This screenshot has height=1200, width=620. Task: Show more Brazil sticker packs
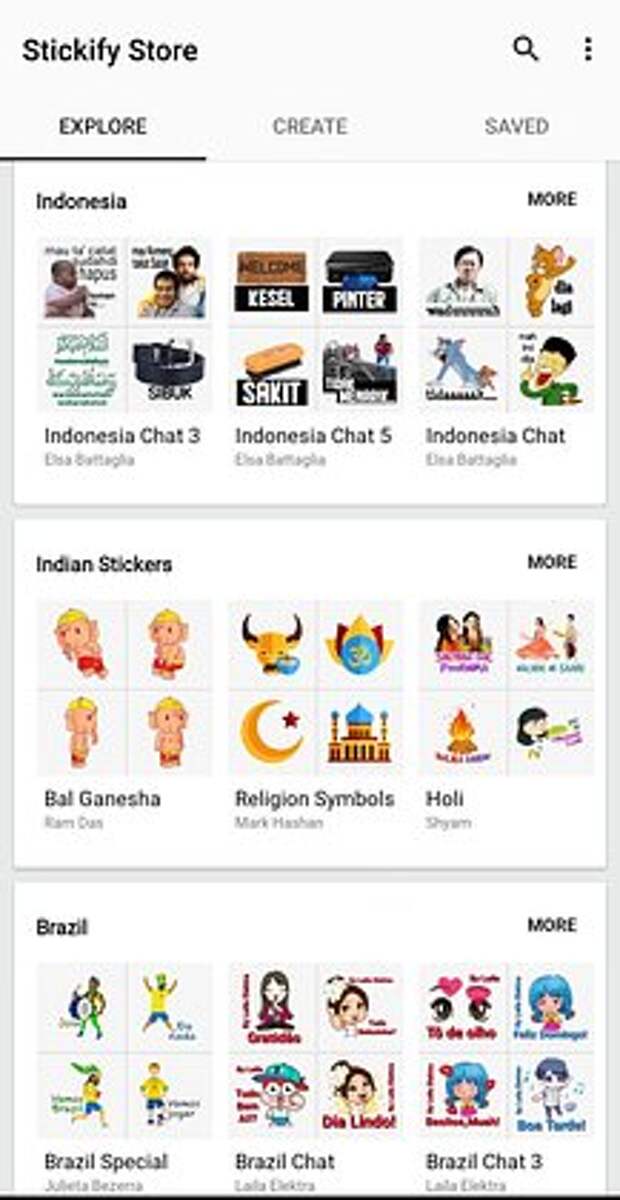tap(552, 925)
